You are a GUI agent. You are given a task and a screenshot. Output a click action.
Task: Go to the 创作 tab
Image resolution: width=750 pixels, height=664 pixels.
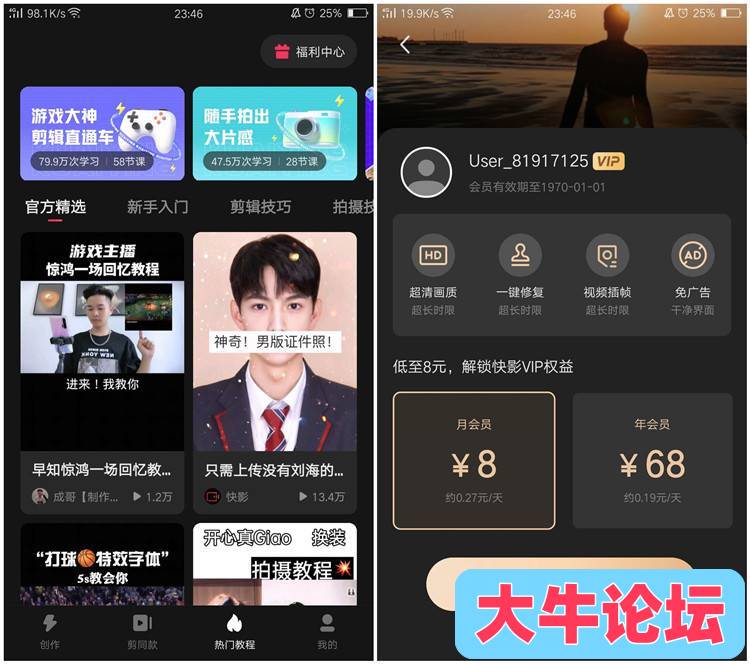point(49,632)
